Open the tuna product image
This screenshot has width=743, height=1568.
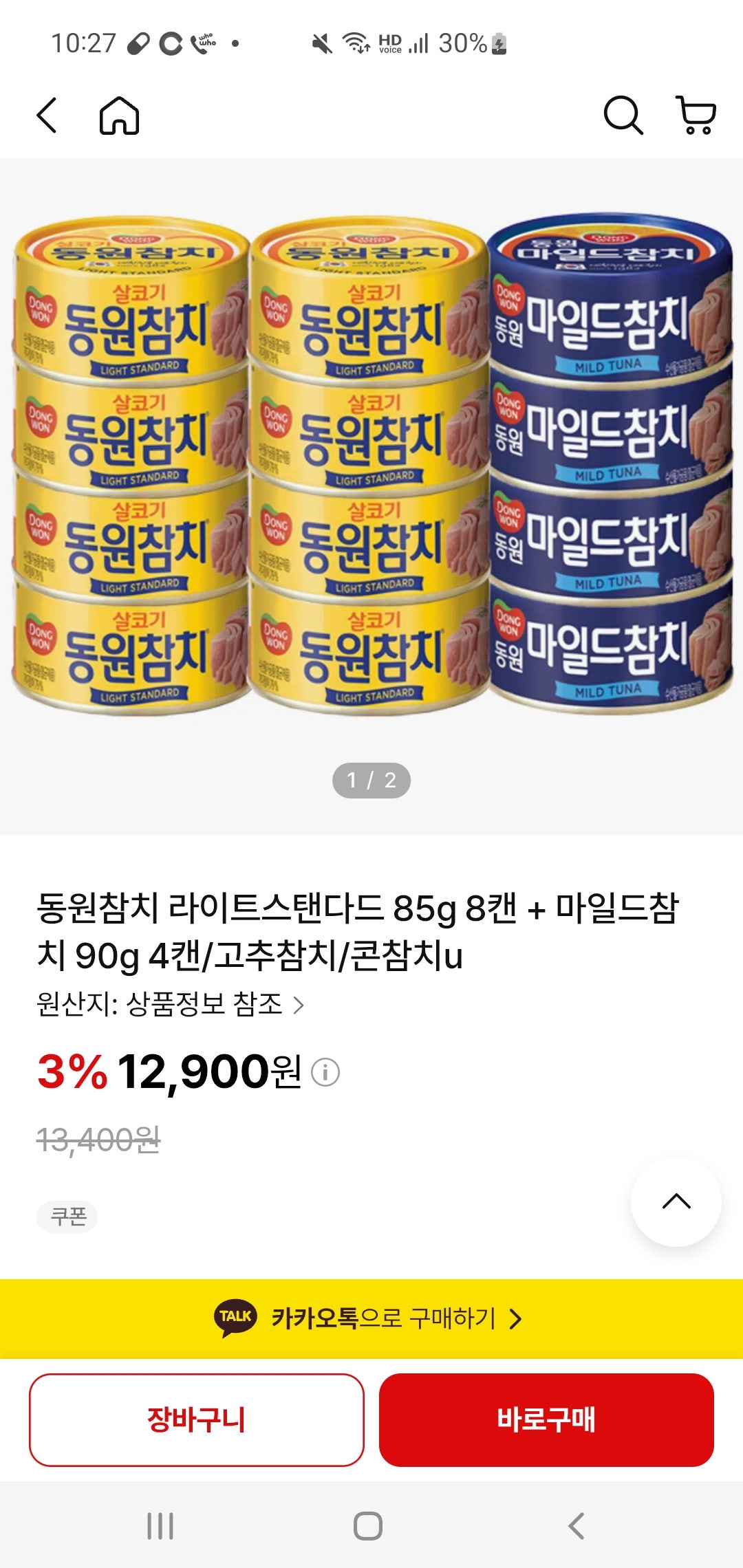click(371, 464)
